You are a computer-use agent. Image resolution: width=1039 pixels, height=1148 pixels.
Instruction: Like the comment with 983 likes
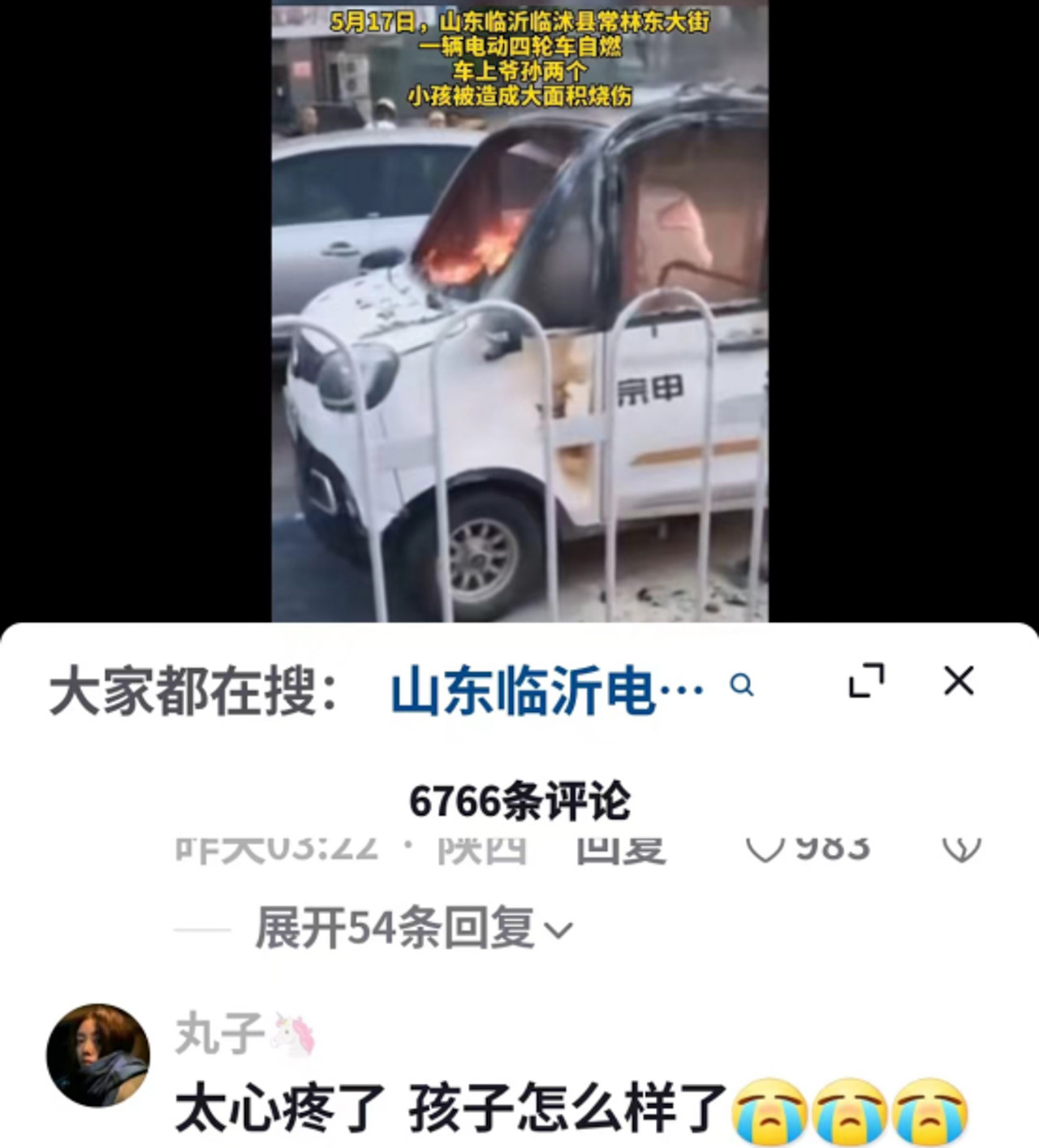[x=765, y=849]
